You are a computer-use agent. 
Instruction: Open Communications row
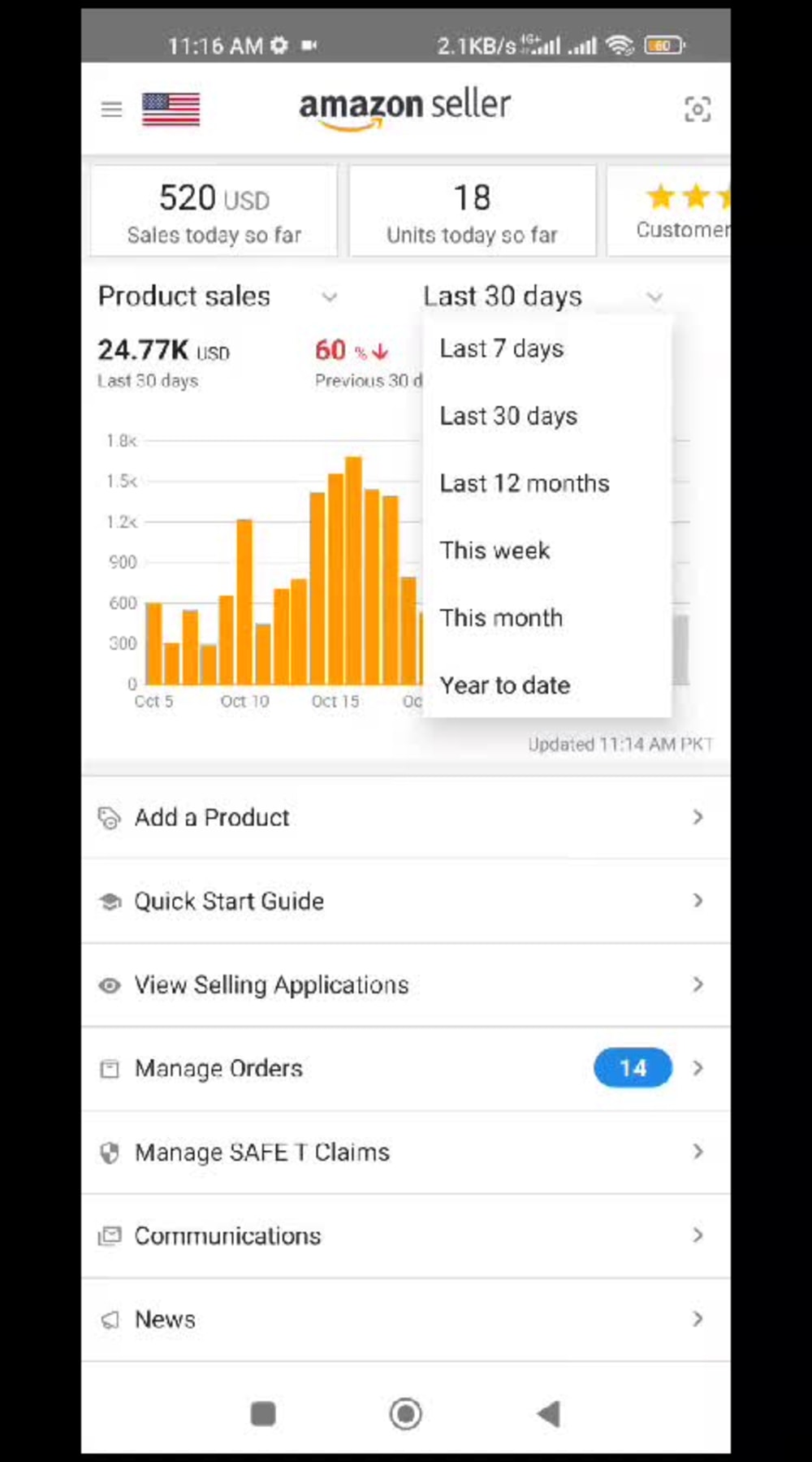[x=406, y=1235]
